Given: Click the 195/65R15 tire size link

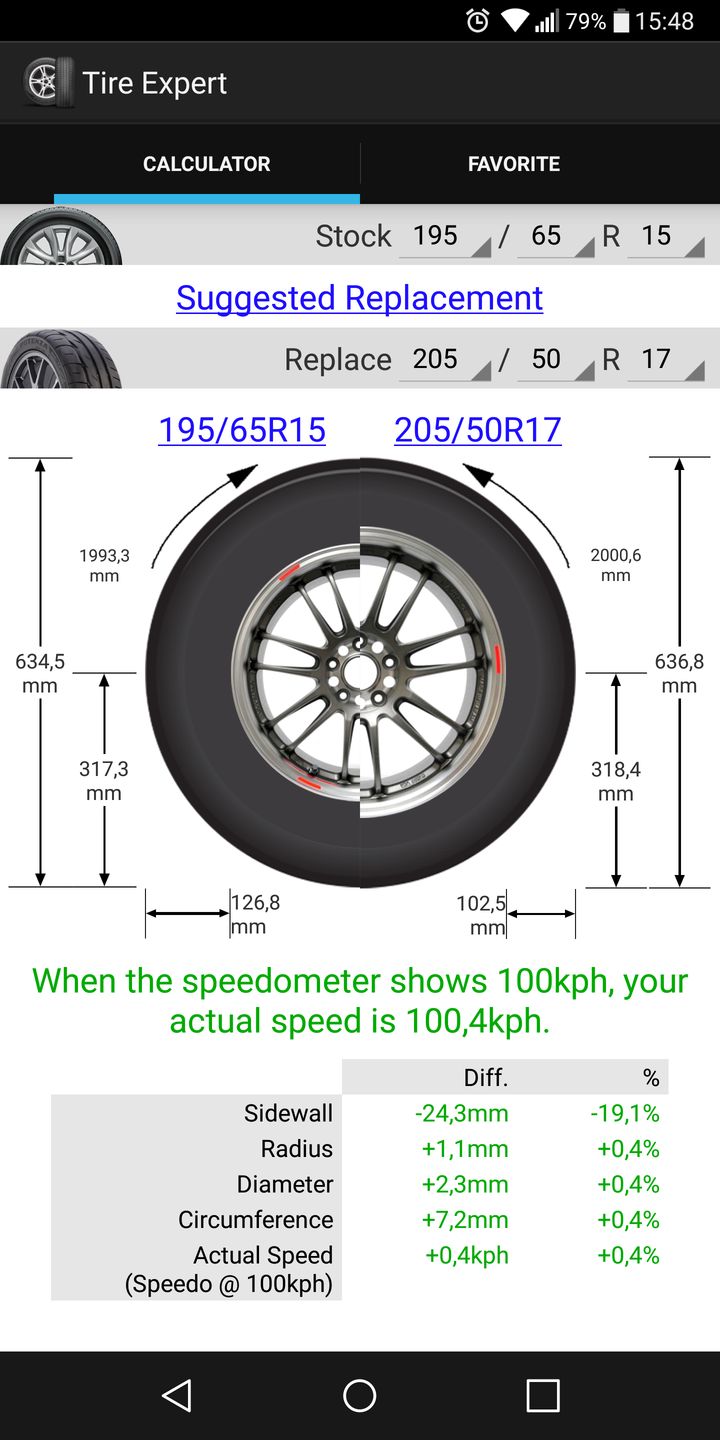Looking at the screenshot, I should pyautogui.click(x=241, y=430).
